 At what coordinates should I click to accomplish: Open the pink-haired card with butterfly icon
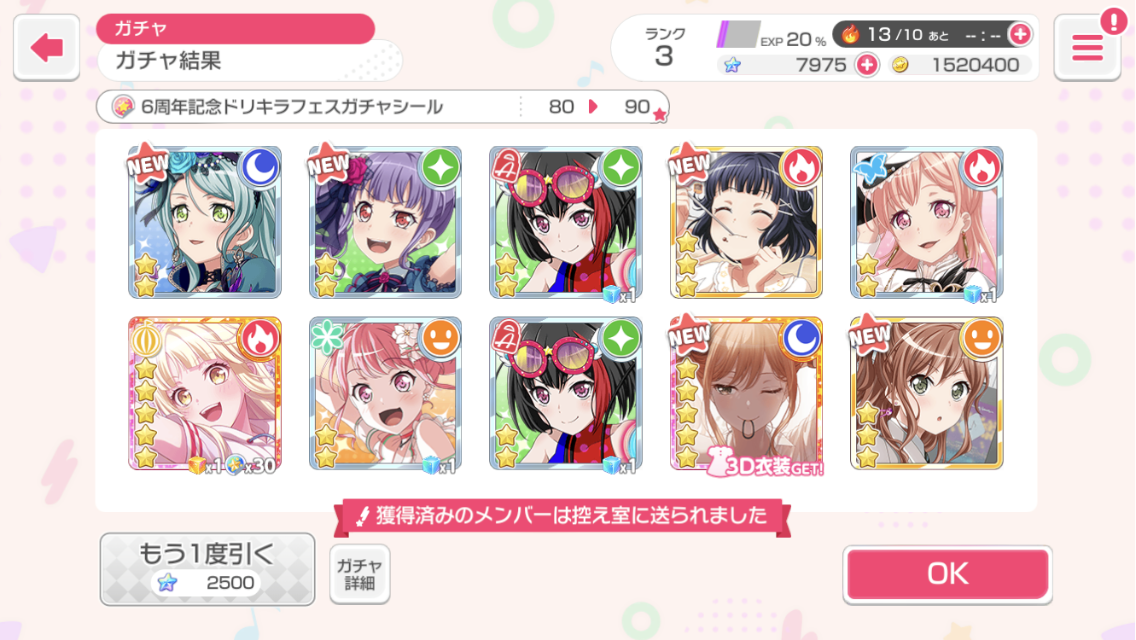click(926, 223)
